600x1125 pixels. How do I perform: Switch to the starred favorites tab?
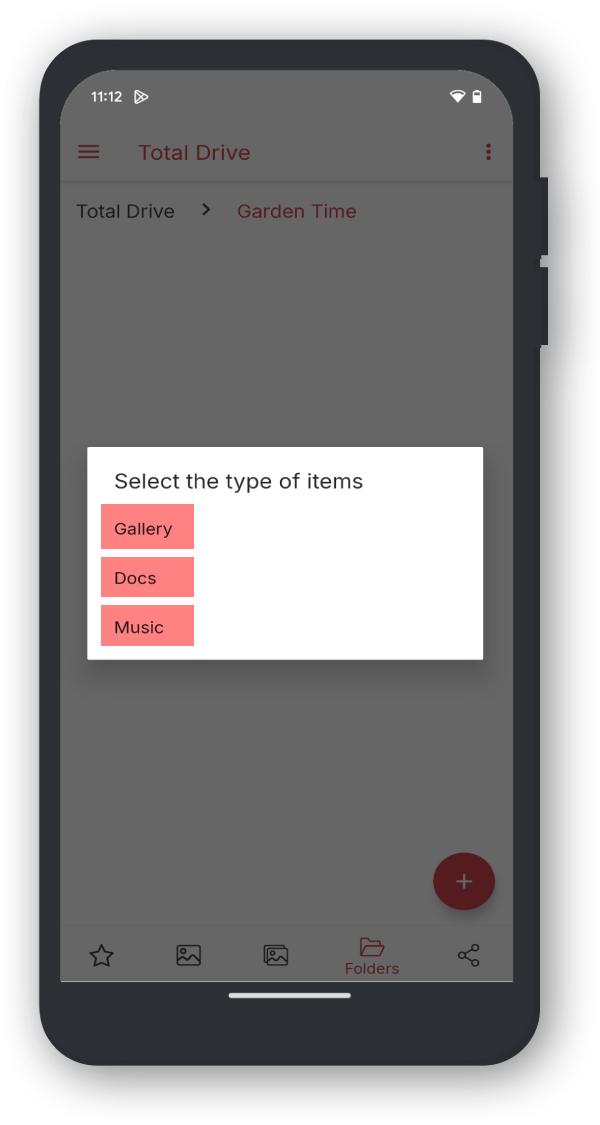pyautogui.click(x=101, y=956)
